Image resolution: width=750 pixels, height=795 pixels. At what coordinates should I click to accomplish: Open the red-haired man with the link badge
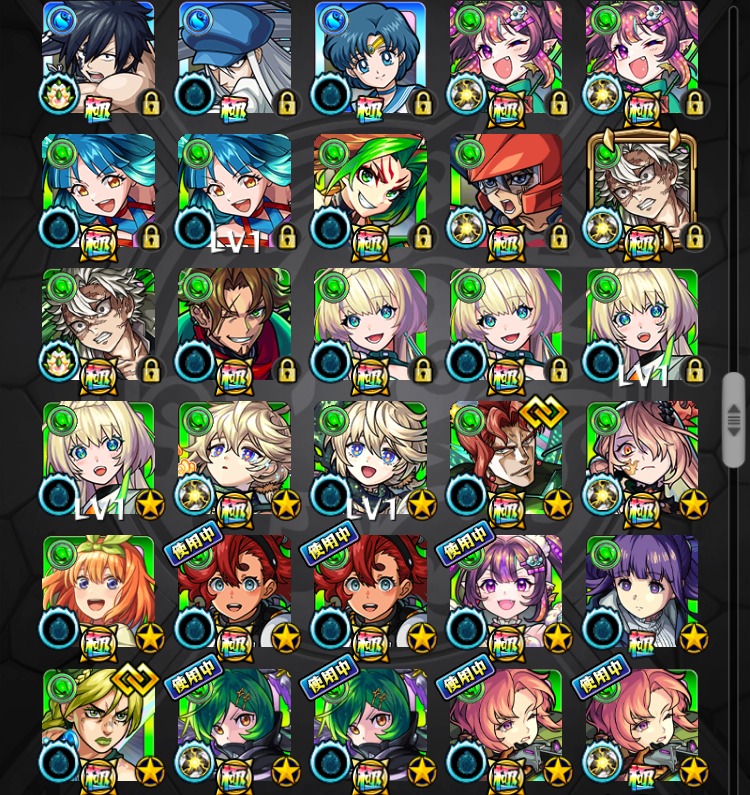click(x=506, y=458)
